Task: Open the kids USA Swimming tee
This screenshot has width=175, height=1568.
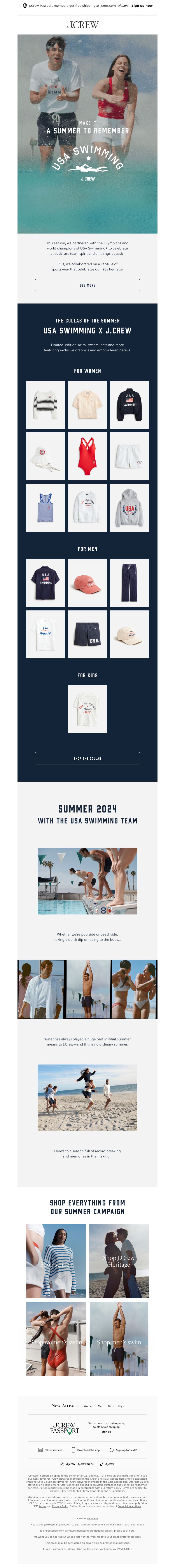Action: [x=87, y=709]
